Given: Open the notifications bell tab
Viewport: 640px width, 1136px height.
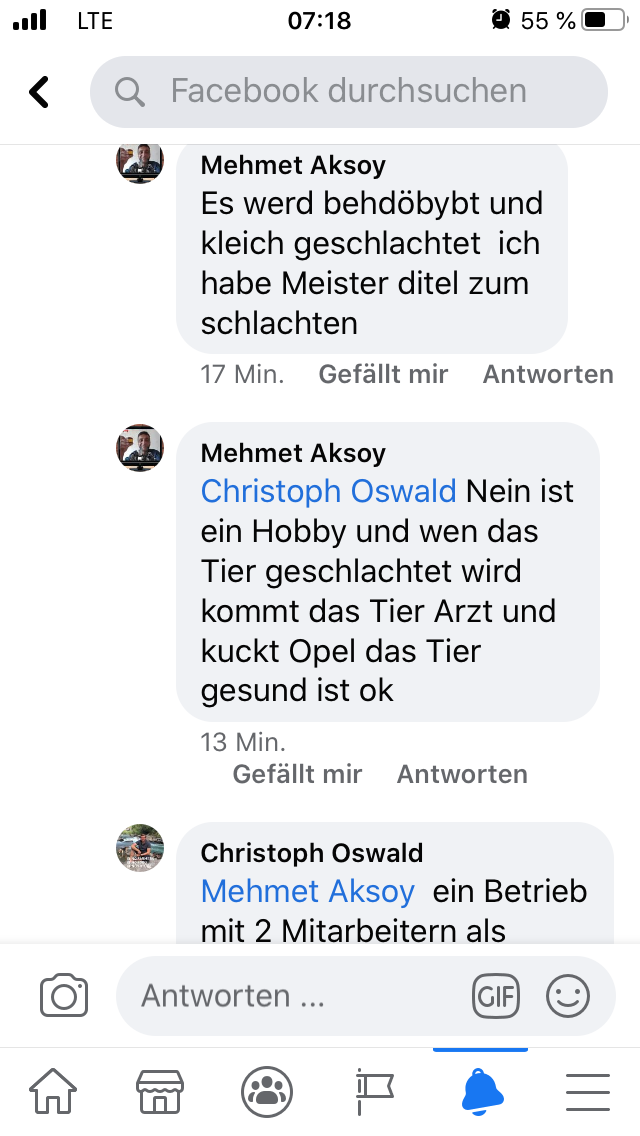Looking at the screenshot, I should point(481,1090).
